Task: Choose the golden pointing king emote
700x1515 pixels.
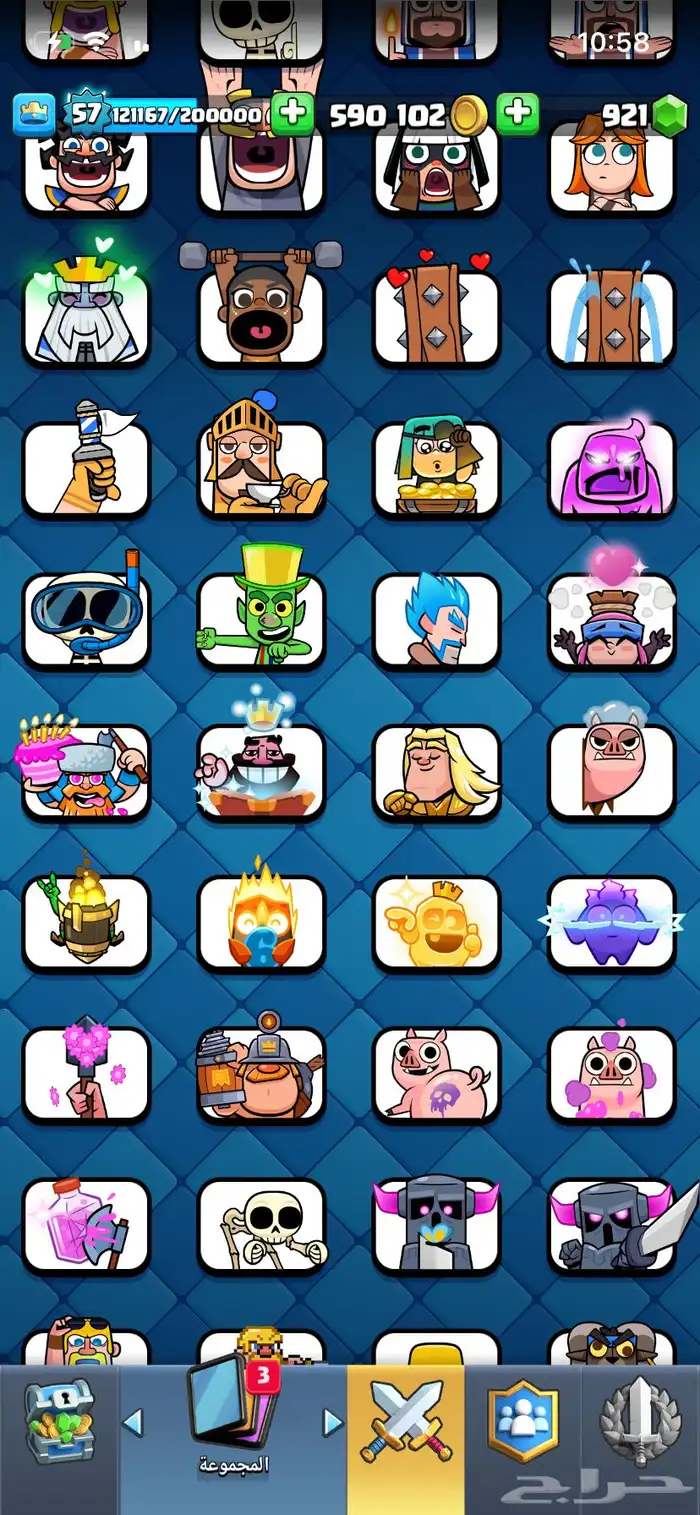Action: coord(436,922)
